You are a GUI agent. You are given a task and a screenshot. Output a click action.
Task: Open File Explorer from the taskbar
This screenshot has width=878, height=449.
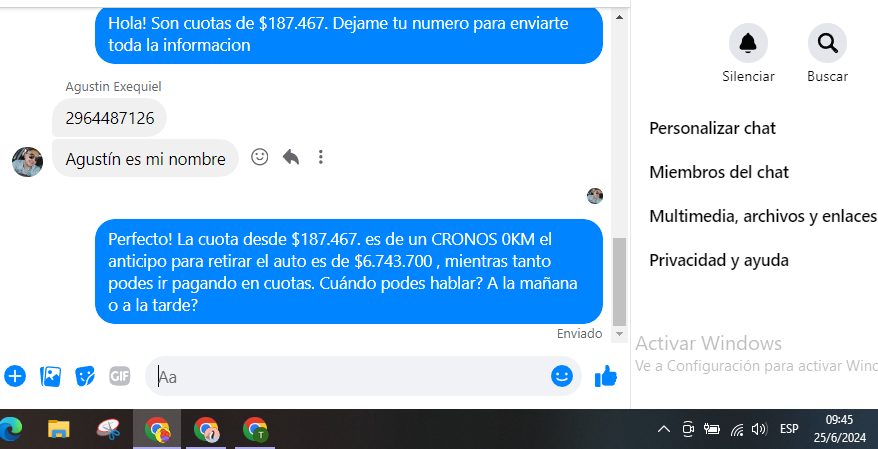(x=60, y=430)
